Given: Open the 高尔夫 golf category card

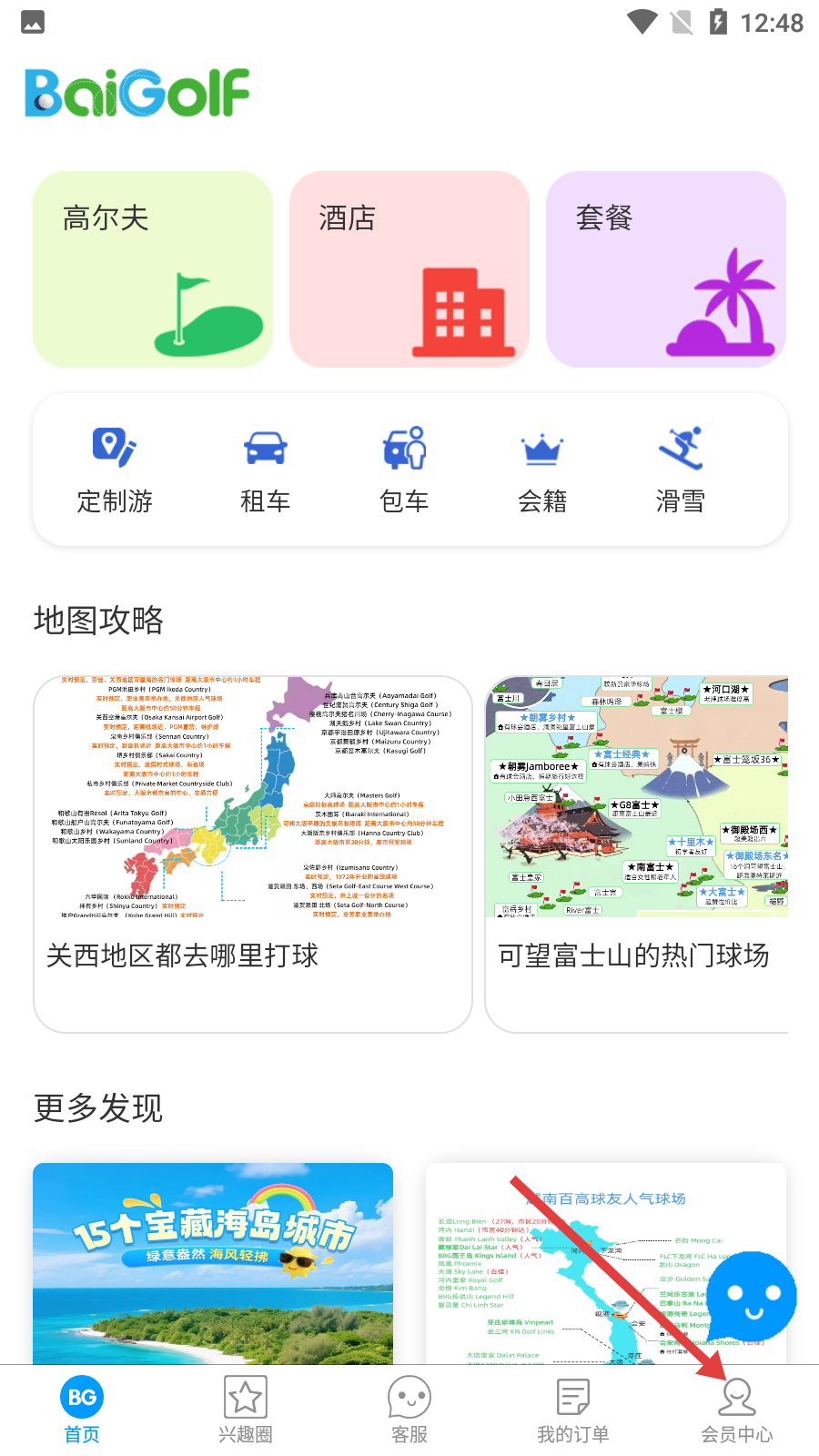Looking at the screenshot, I should point(153,269).
